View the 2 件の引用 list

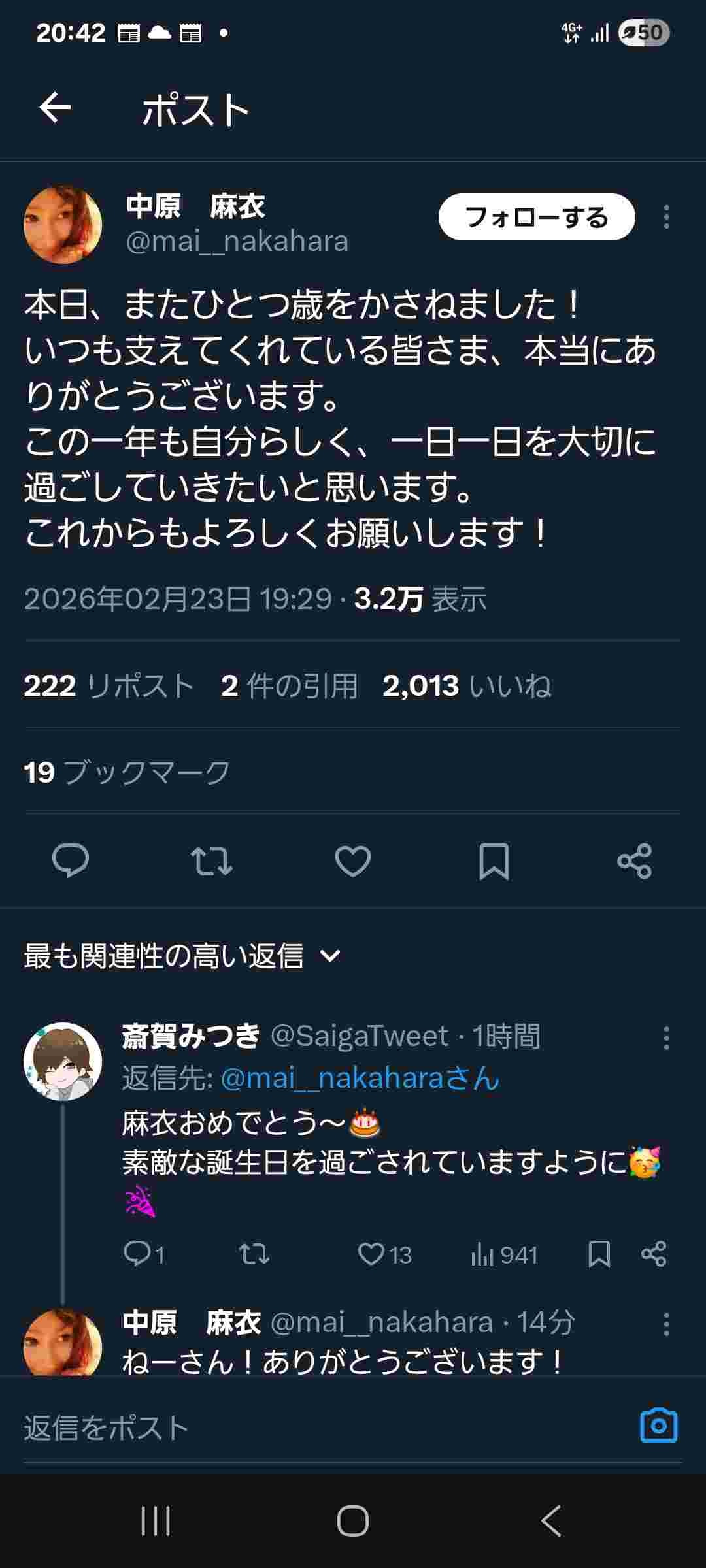[289, 686]
